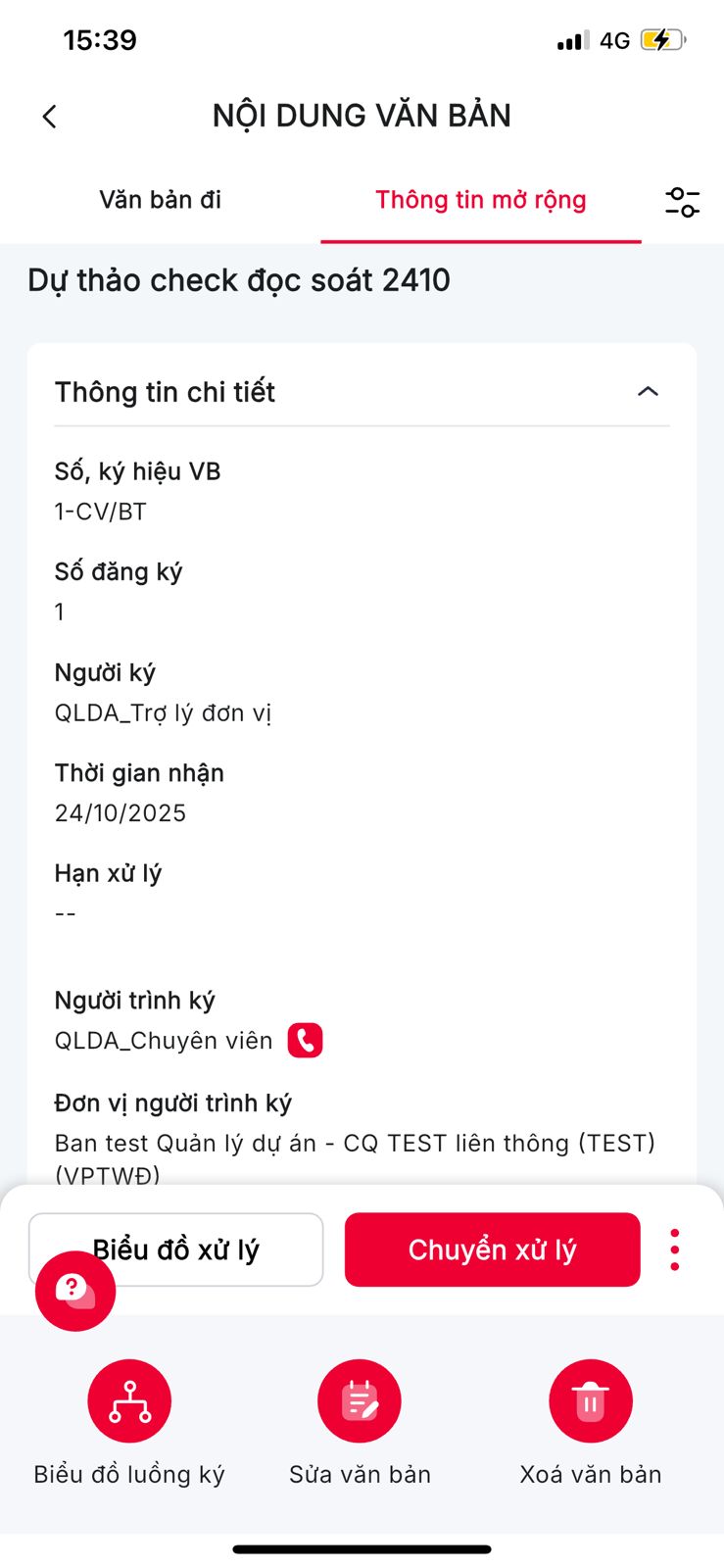Switch to the Văn bản đi tab
Viewport: 724px width, 1568px height.
pyautogui.click(x=160, y=200)
